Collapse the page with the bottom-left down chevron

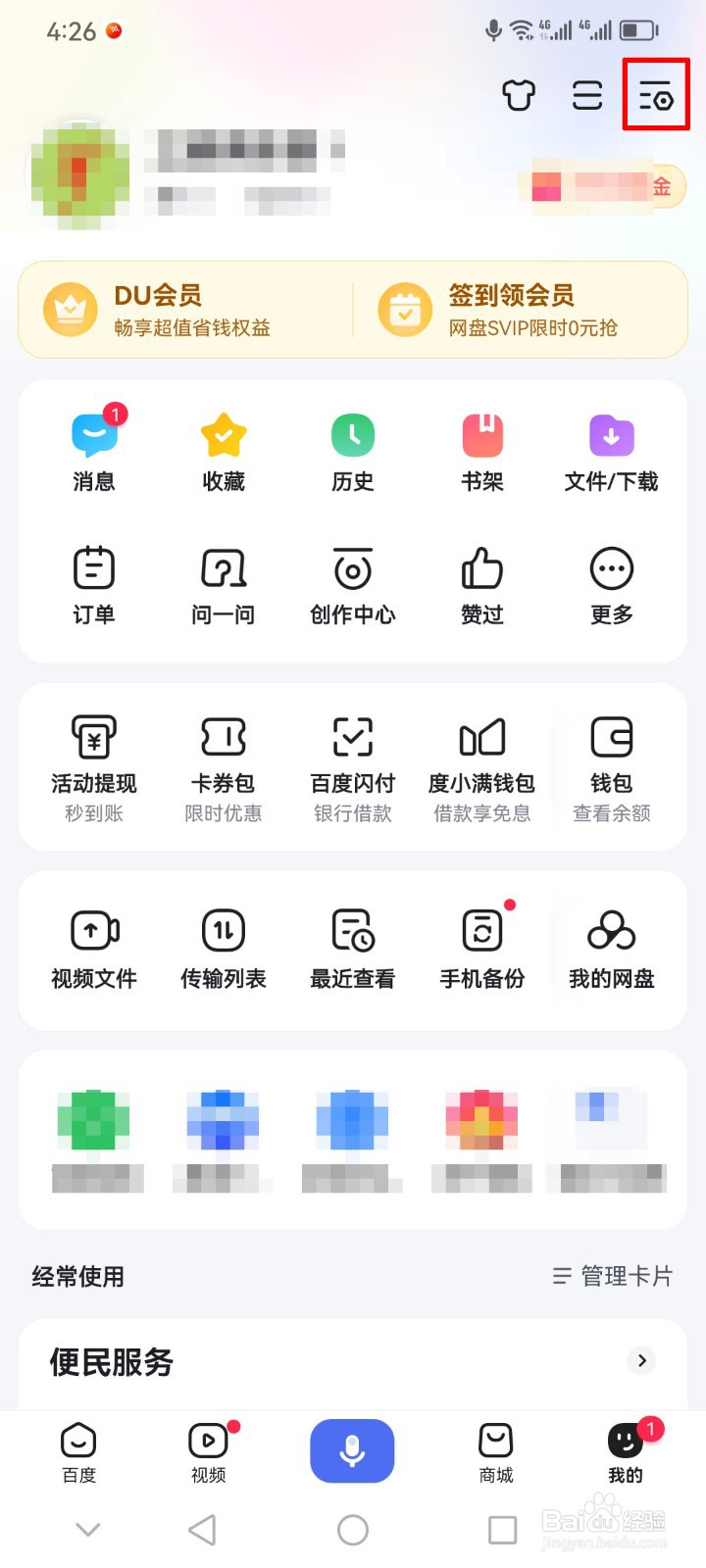tap(88, 1529)
